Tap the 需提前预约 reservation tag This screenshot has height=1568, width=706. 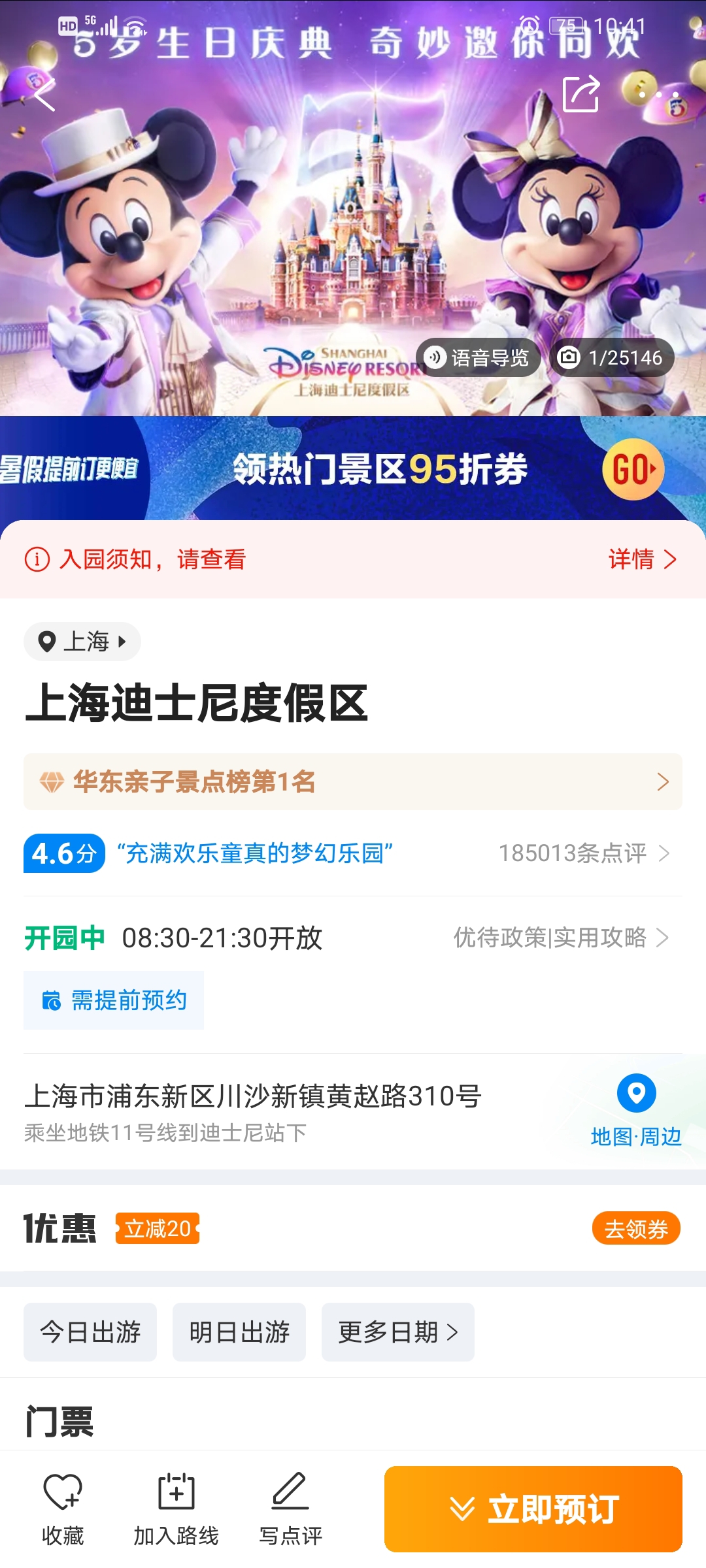[114, 1000]
